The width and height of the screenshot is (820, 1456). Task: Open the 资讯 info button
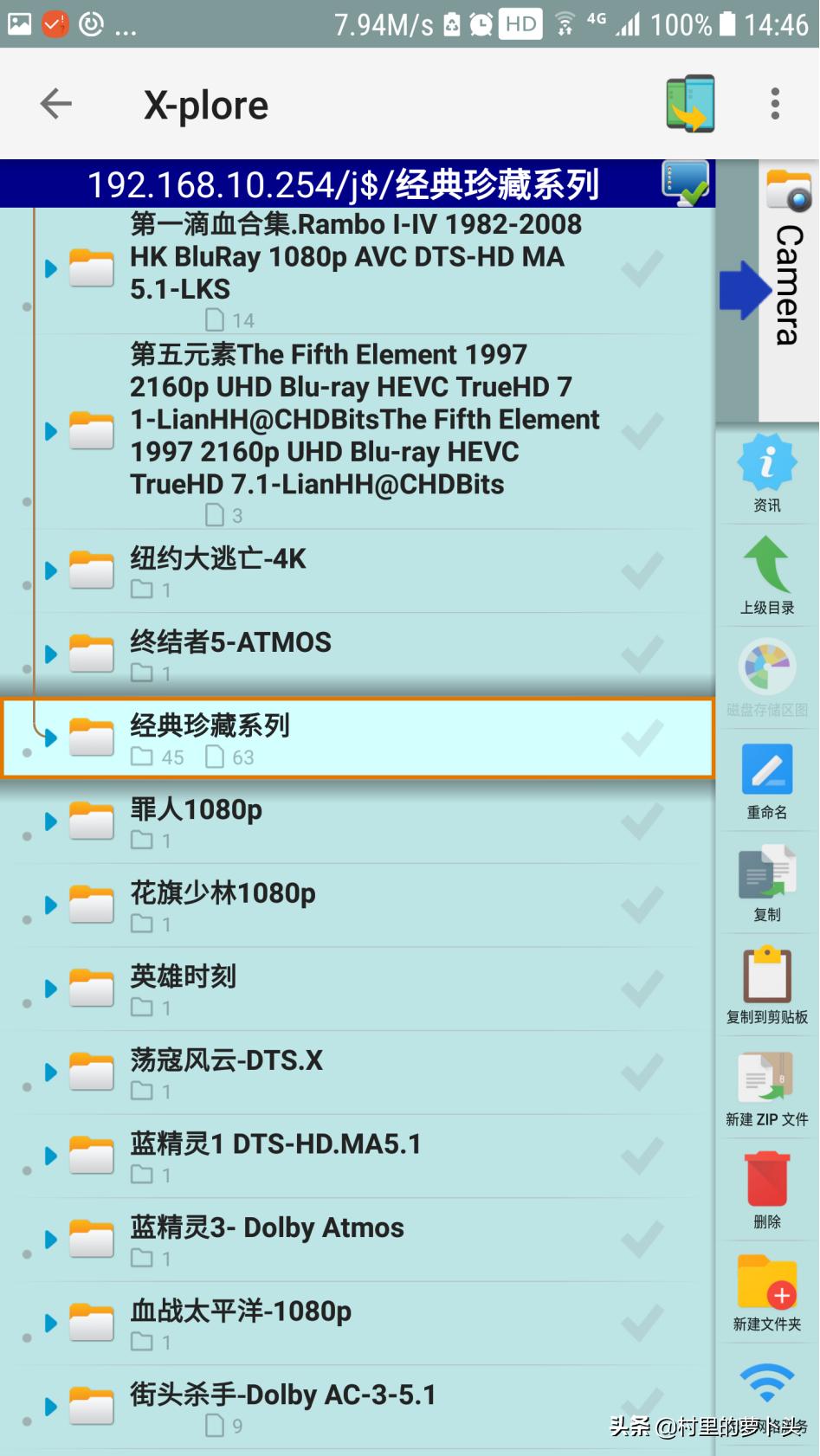tap(766, 474)
